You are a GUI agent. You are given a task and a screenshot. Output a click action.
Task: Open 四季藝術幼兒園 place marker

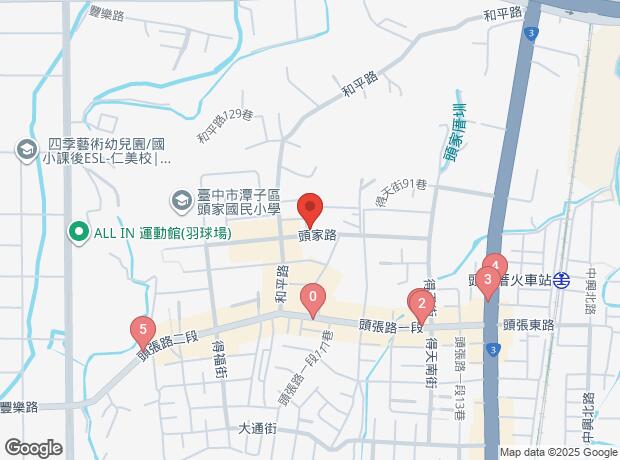27,150
